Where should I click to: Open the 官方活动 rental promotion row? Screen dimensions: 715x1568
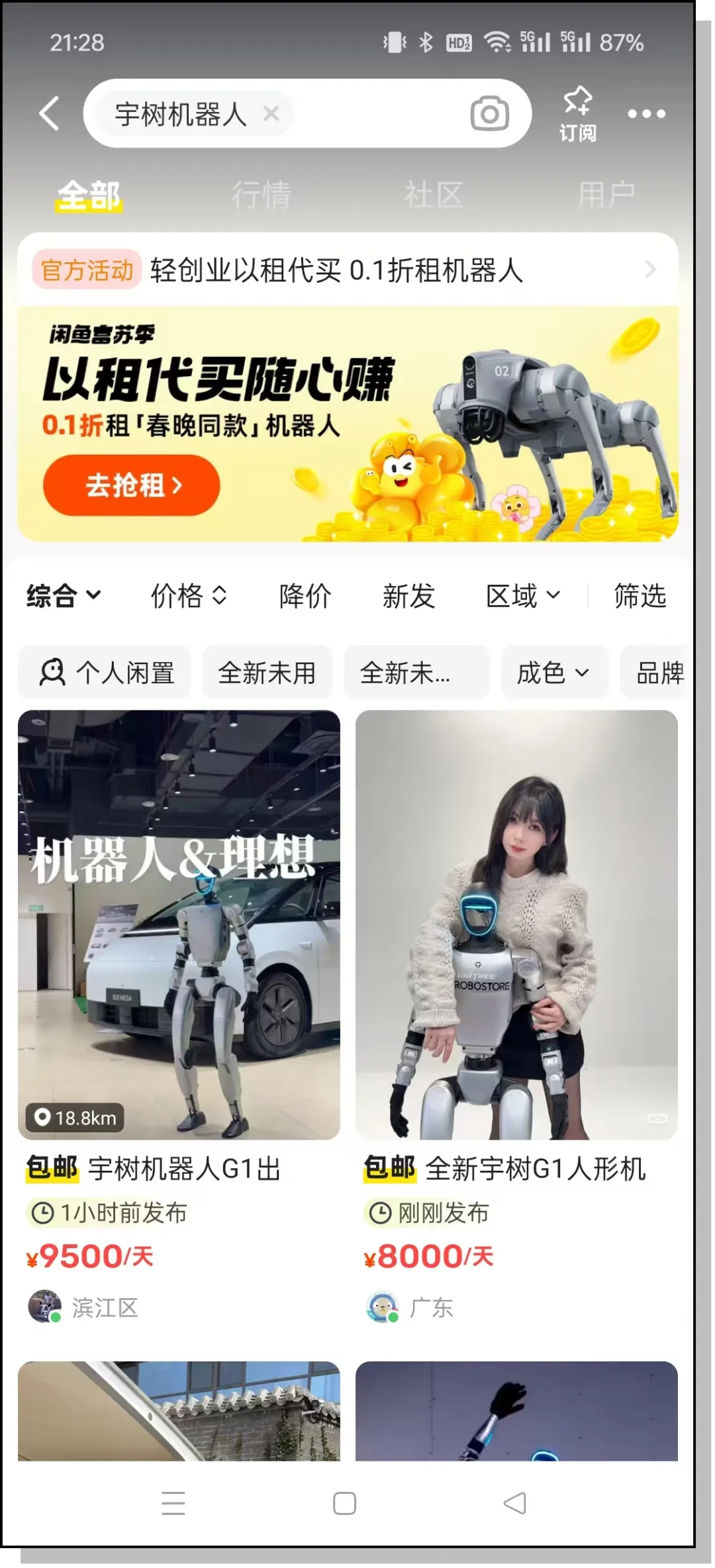pos(348,270)
